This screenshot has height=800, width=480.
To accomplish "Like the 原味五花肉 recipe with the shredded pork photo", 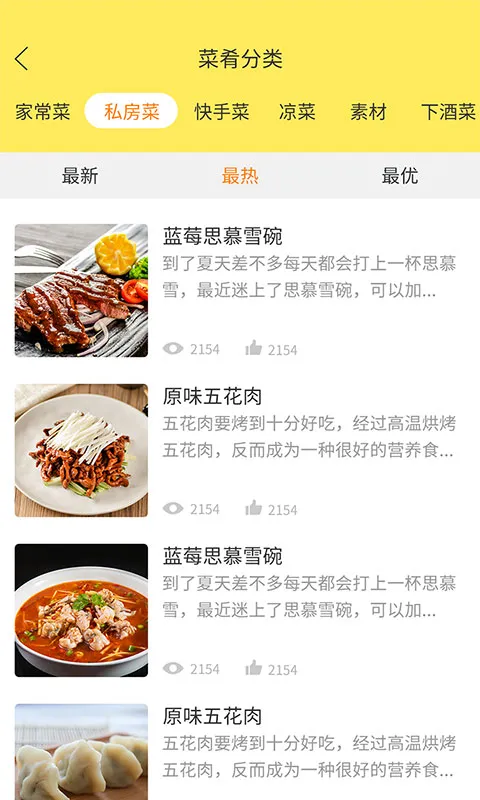I will click(254, 508).
